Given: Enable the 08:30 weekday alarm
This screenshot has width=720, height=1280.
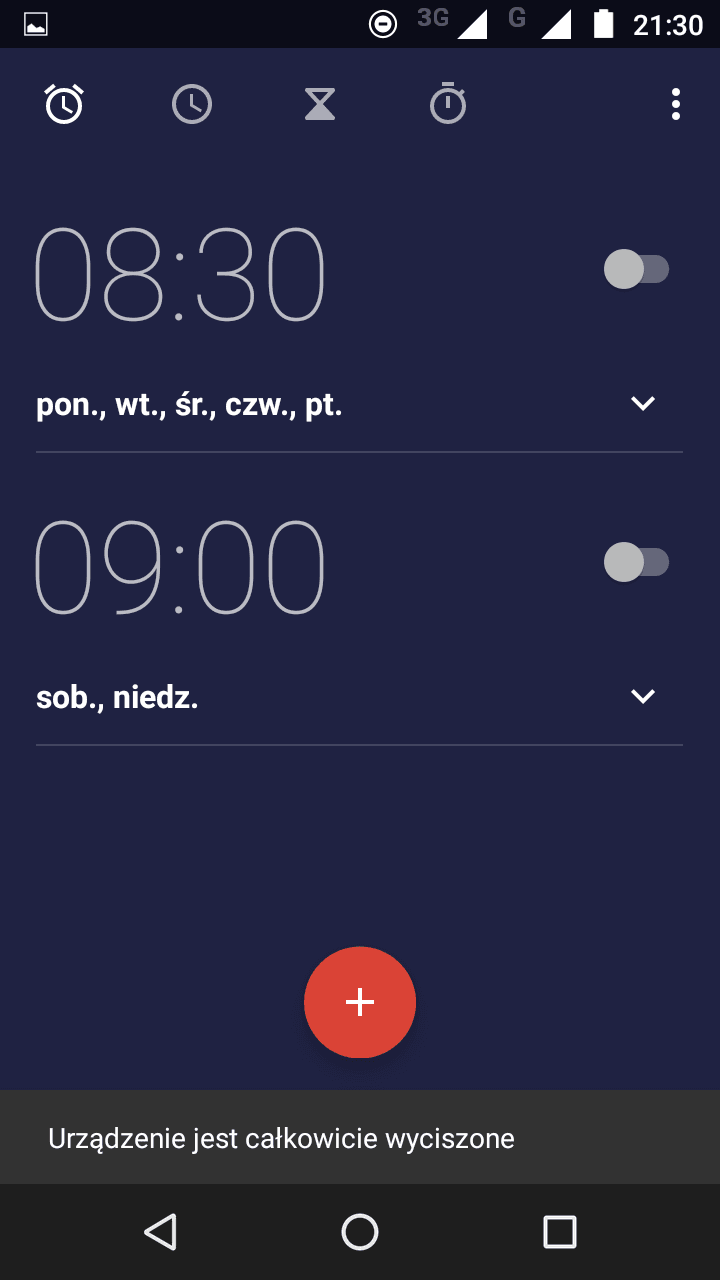Looking at the screenshot, I should (x=636, y=269).
